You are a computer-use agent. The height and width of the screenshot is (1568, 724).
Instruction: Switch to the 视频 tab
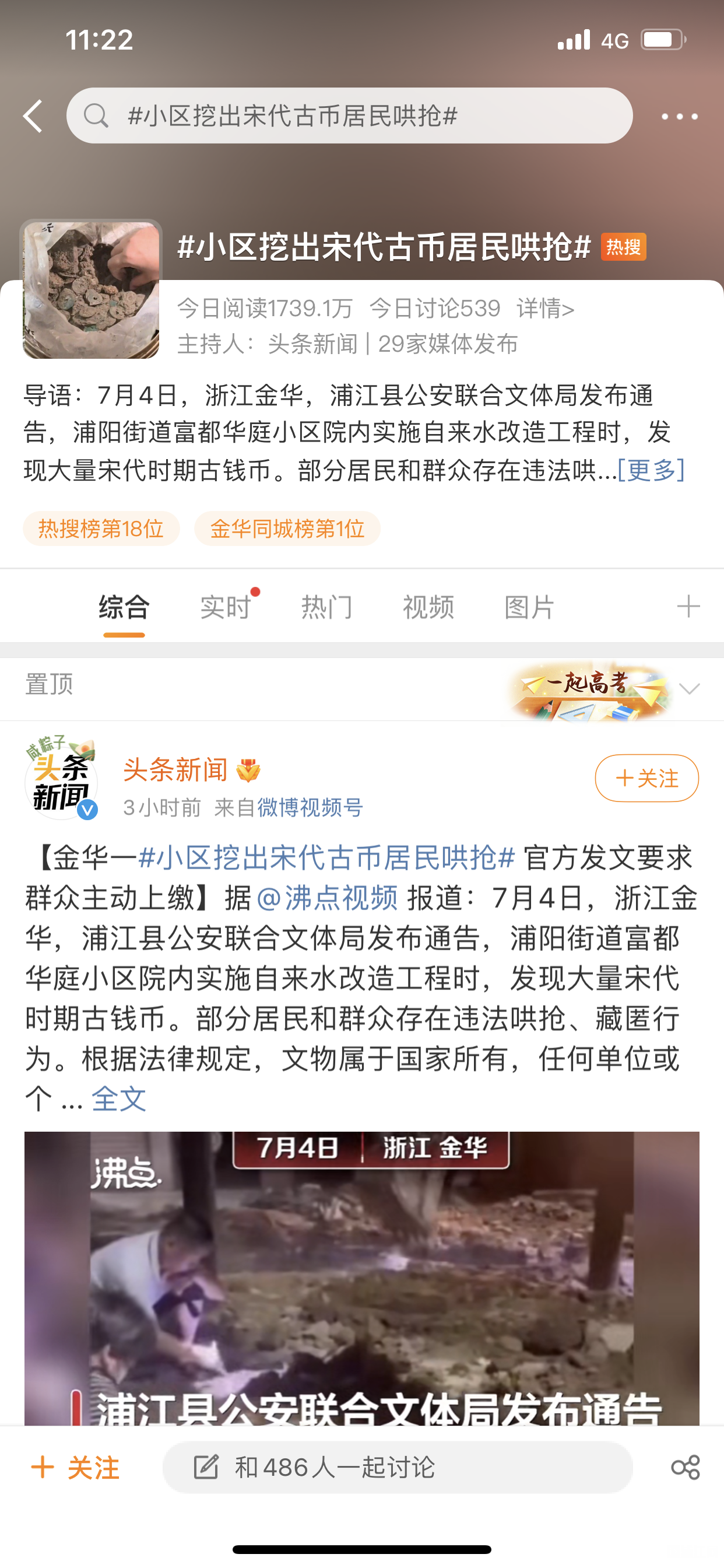[x=428, y=607]
